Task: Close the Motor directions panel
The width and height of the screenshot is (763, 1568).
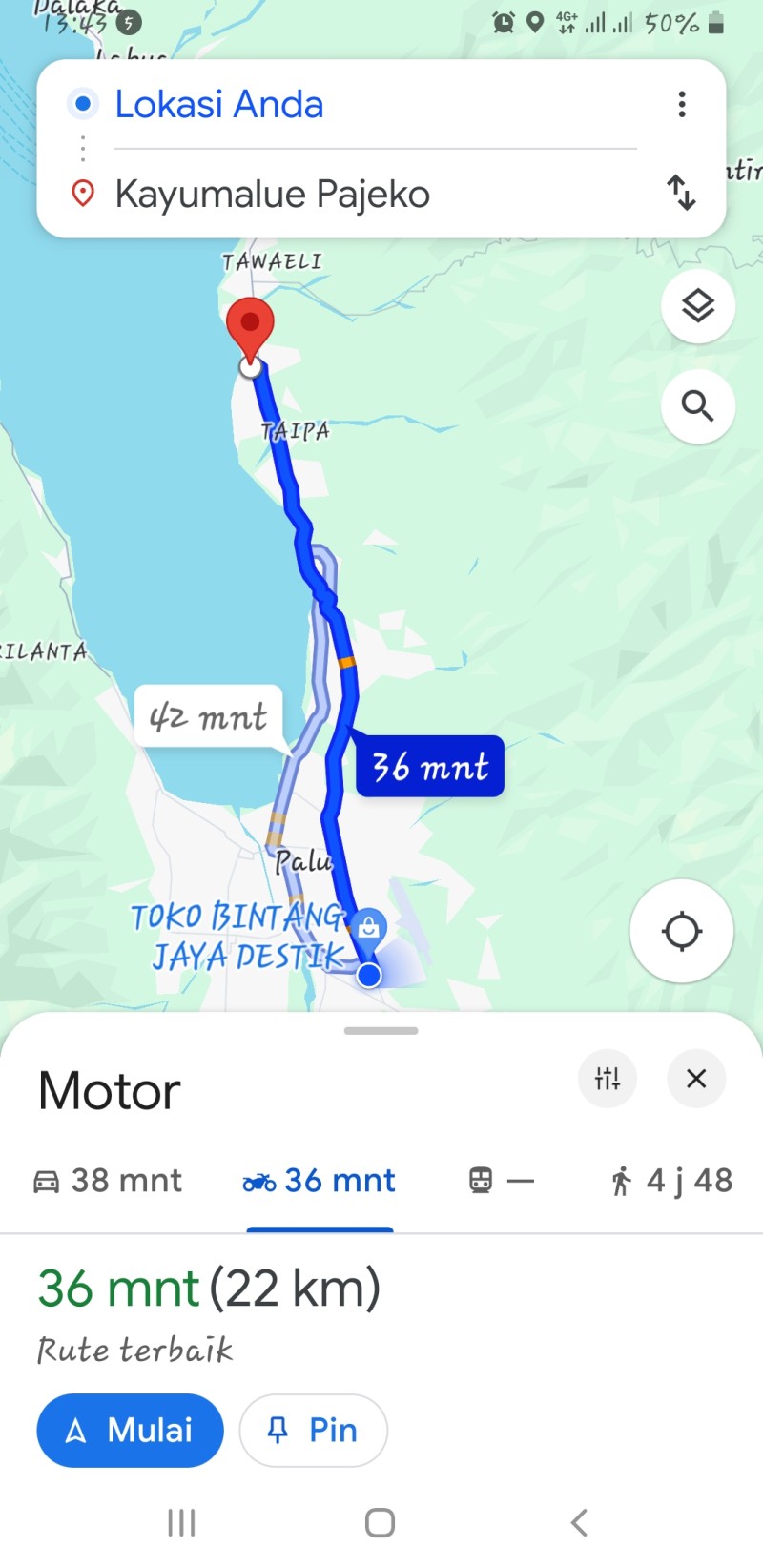Action: pyautogui.click(x=696, y=1079)
